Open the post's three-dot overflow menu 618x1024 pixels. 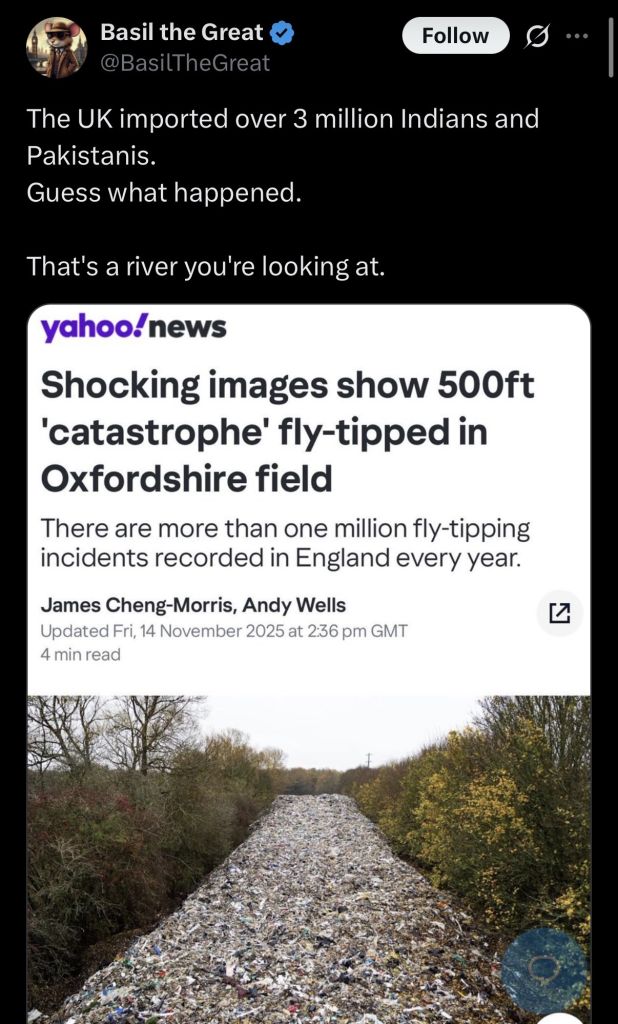tap(579, 36)
